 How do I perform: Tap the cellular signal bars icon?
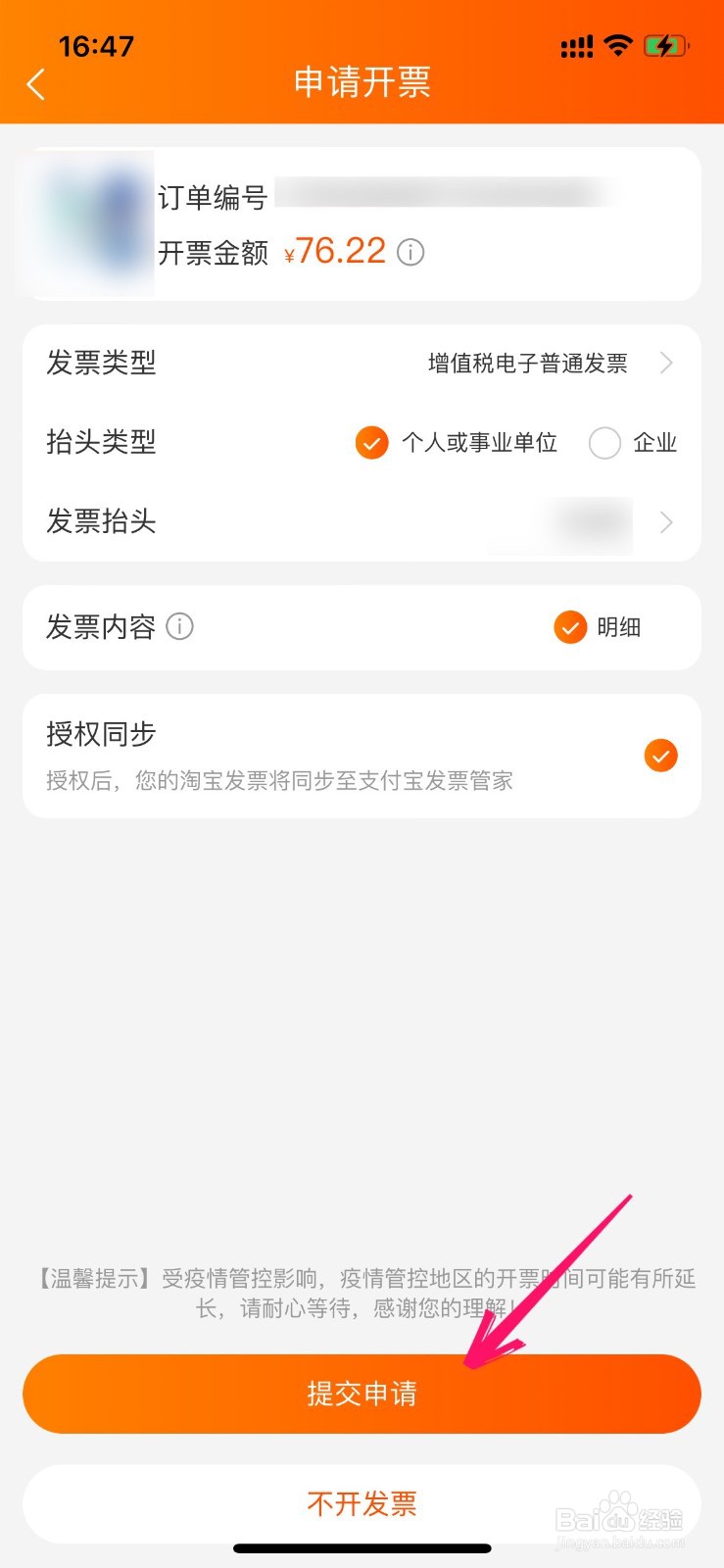(x=576, y=44)
